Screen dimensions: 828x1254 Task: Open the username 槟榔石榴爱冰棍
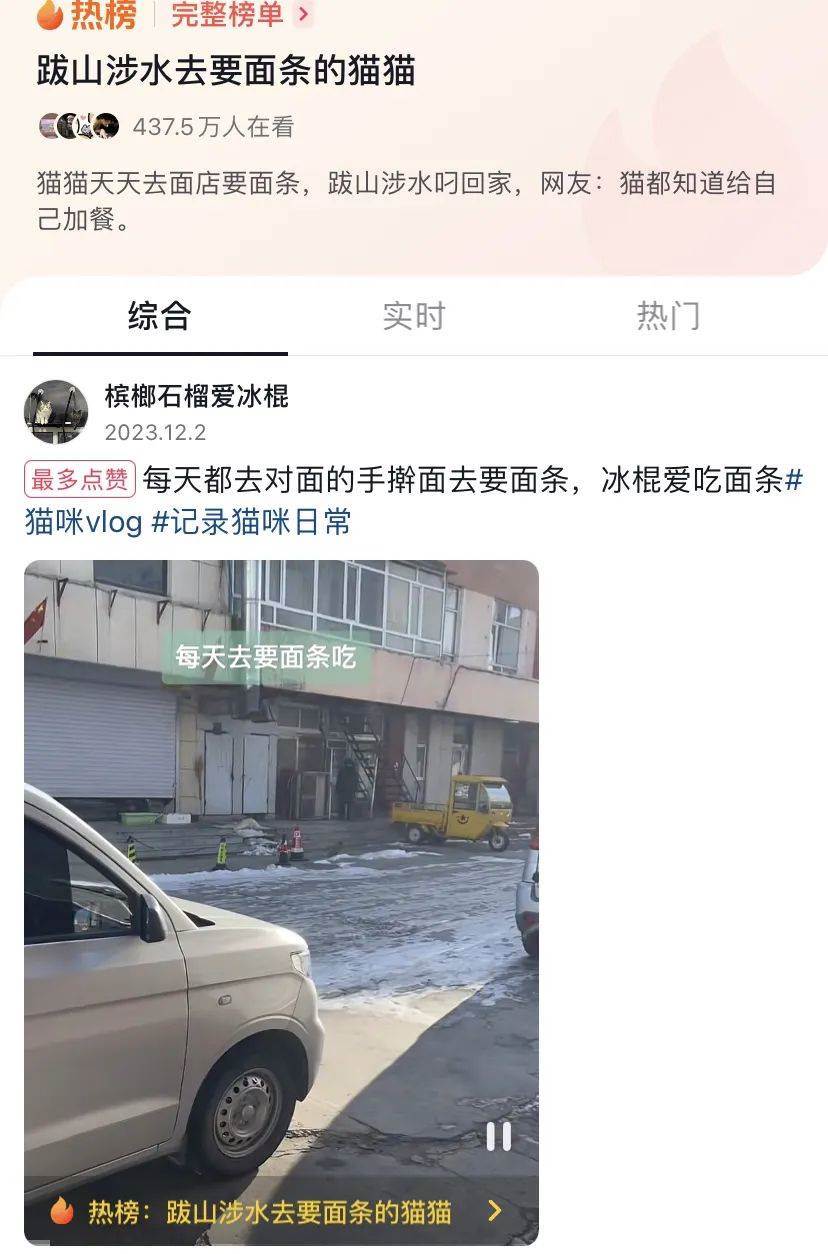[196, 396]
